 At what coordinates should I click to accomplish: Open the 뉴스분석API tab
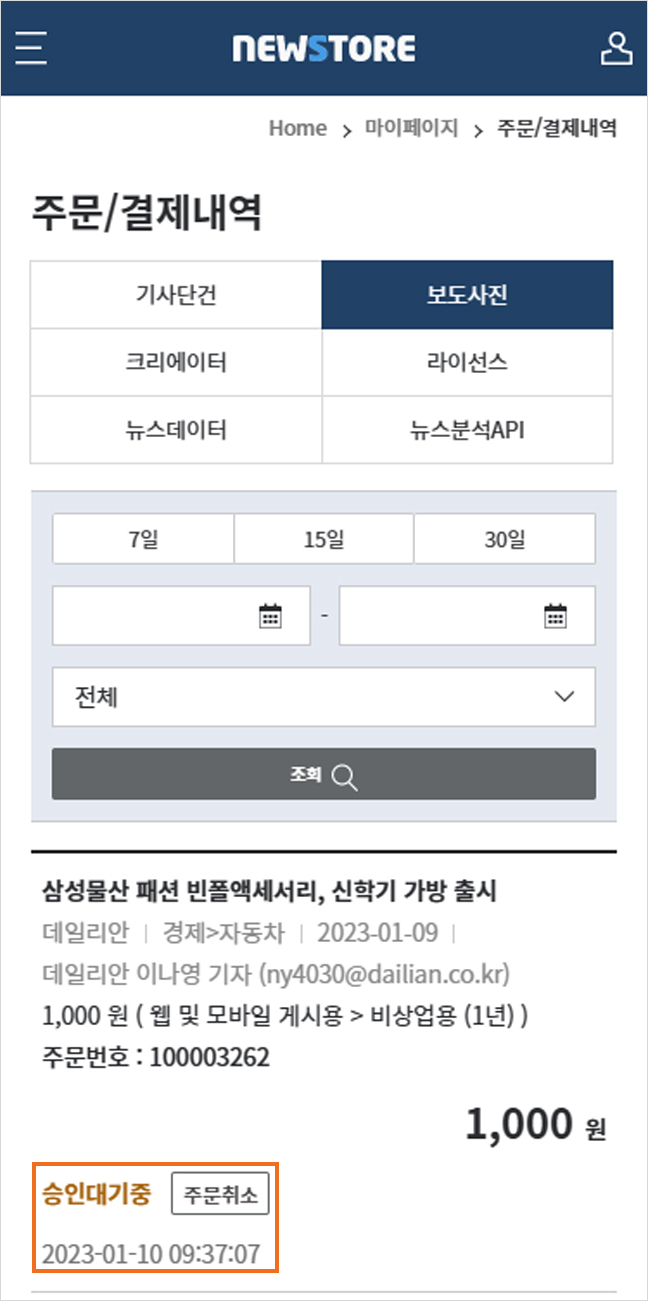[x=467, y=430]
